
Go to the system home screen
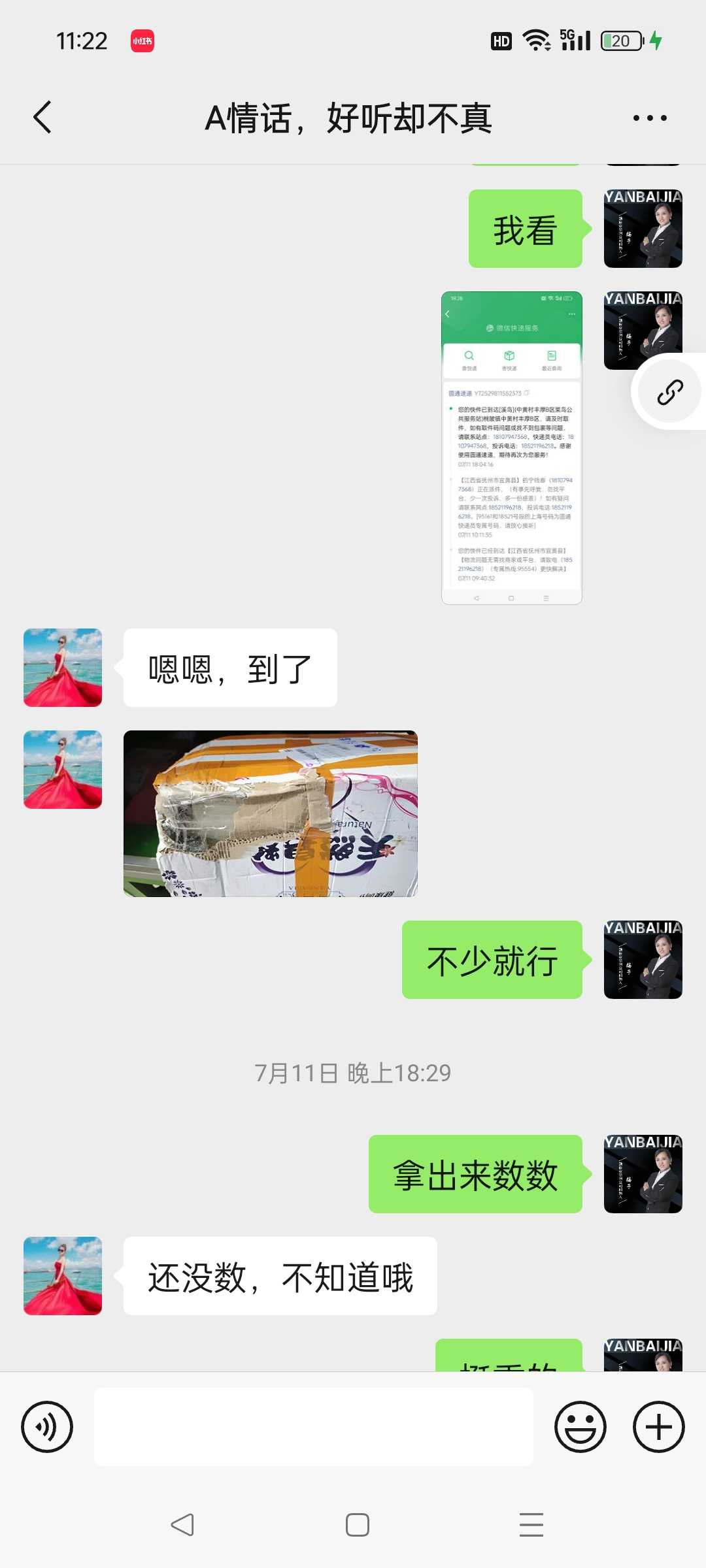coord(357,1525)
